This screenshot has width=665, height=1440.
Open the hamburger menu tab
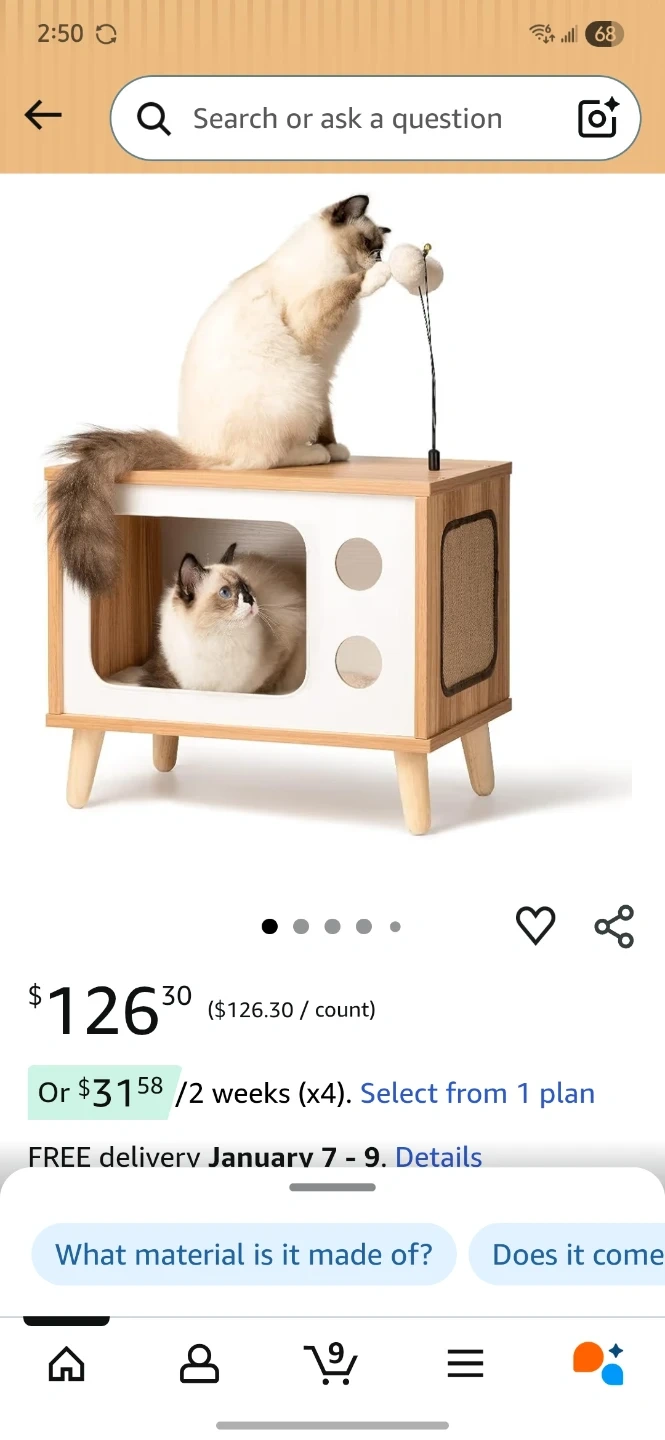pos(465,1362)
